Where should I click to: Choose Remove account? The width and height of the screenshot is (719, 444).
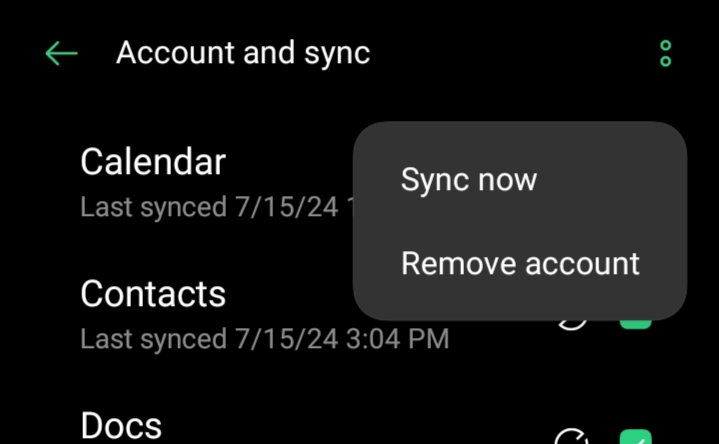[520, 263]
